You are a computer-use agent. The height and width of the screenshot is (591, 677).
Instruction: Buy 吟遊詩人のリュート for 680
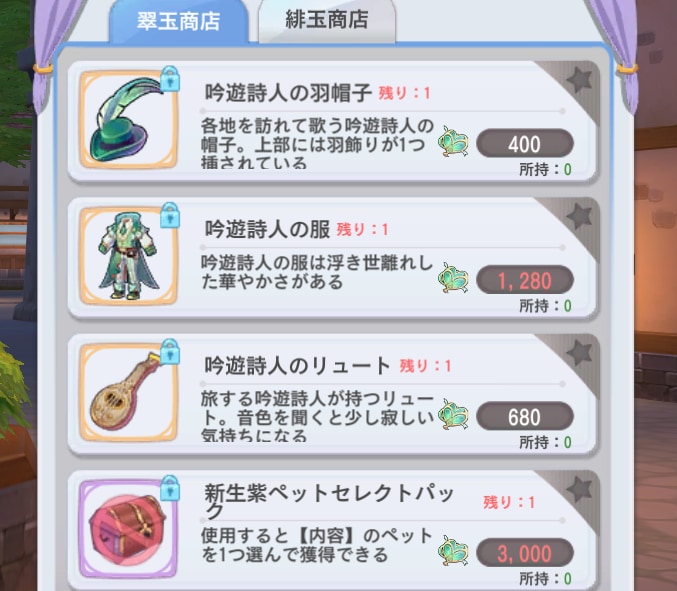tap(524, 416)
